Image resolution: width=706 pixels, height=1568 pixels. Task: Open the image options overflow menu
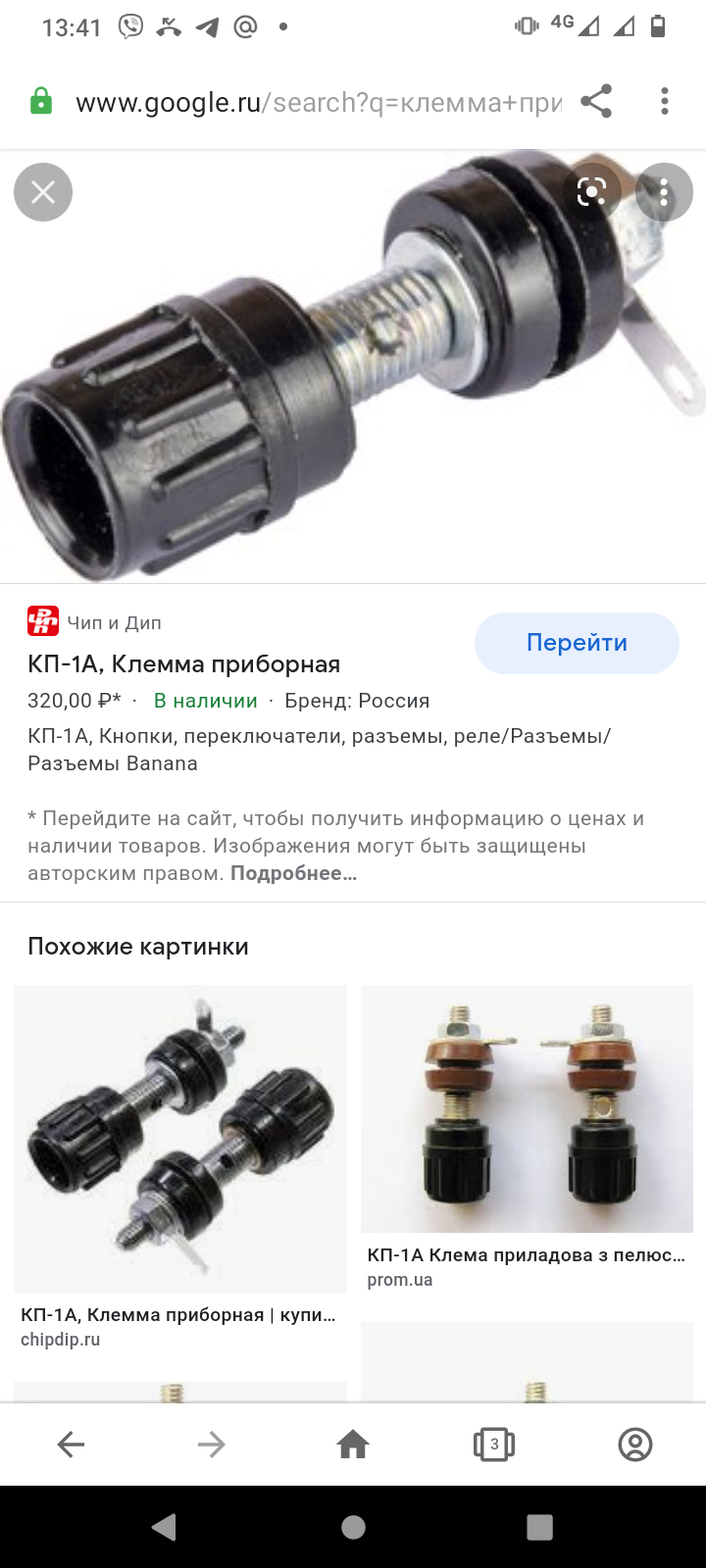(x=664, y=192)
